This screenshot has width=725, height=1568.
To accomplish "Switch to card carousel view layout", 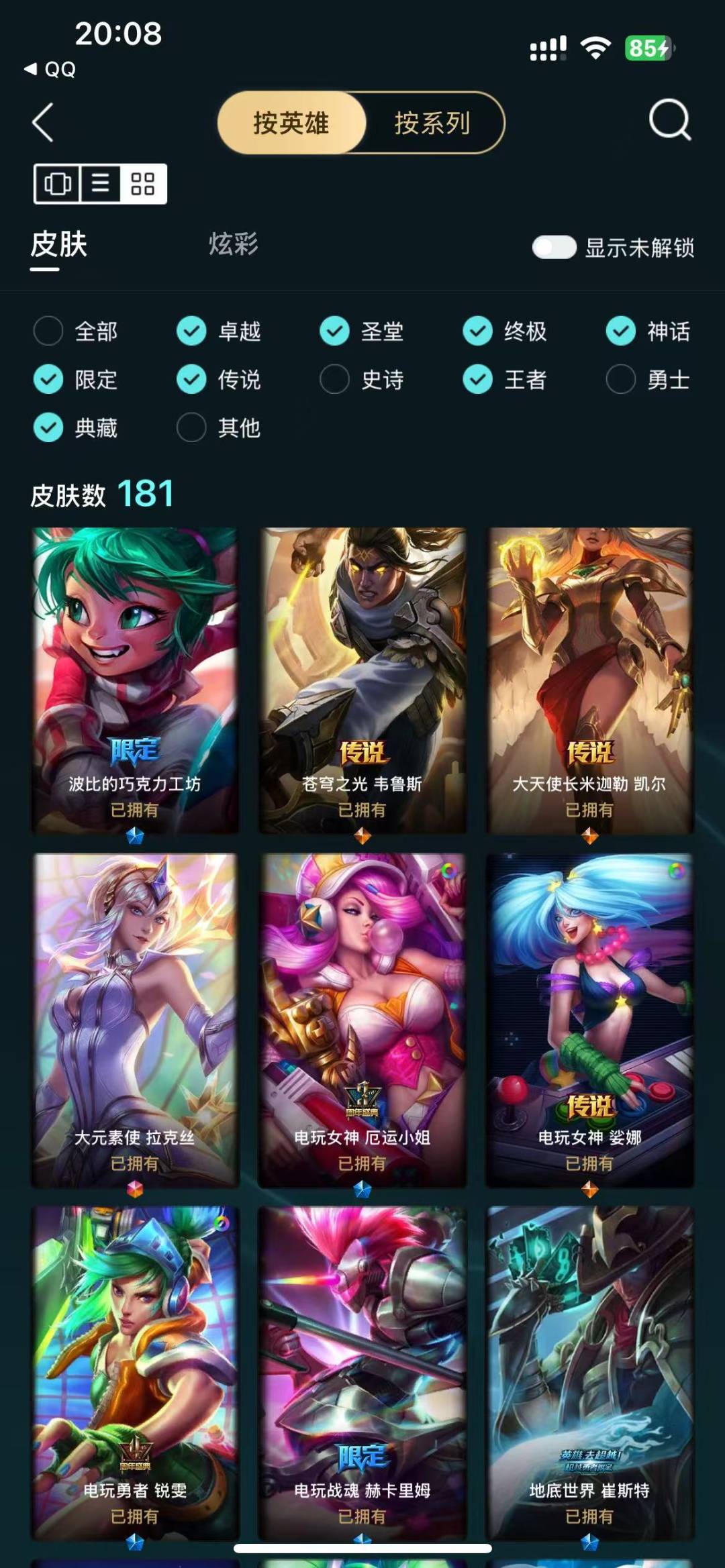I will tap(58, 183).
